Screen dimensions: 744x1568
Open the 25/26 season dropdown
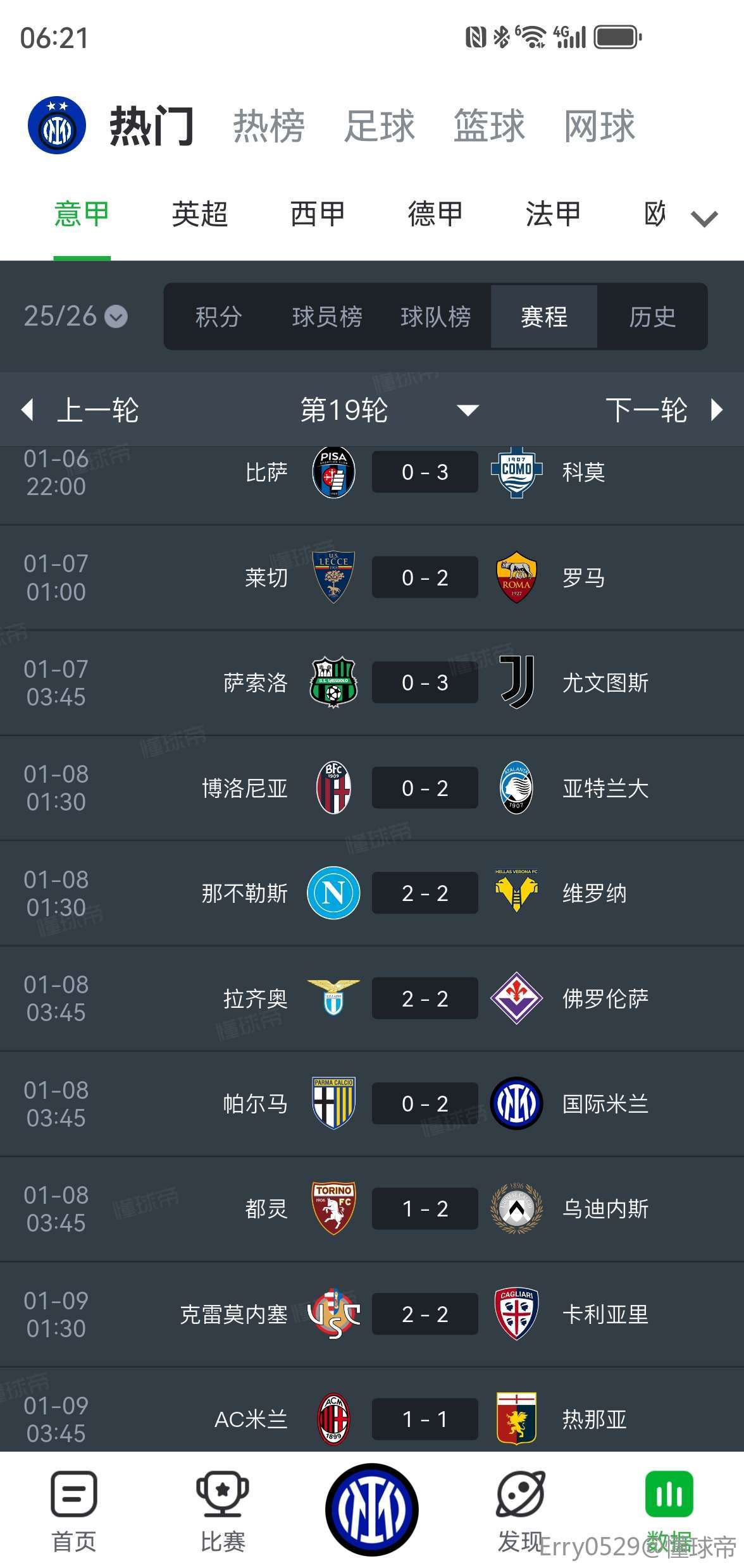click(75, 316)
